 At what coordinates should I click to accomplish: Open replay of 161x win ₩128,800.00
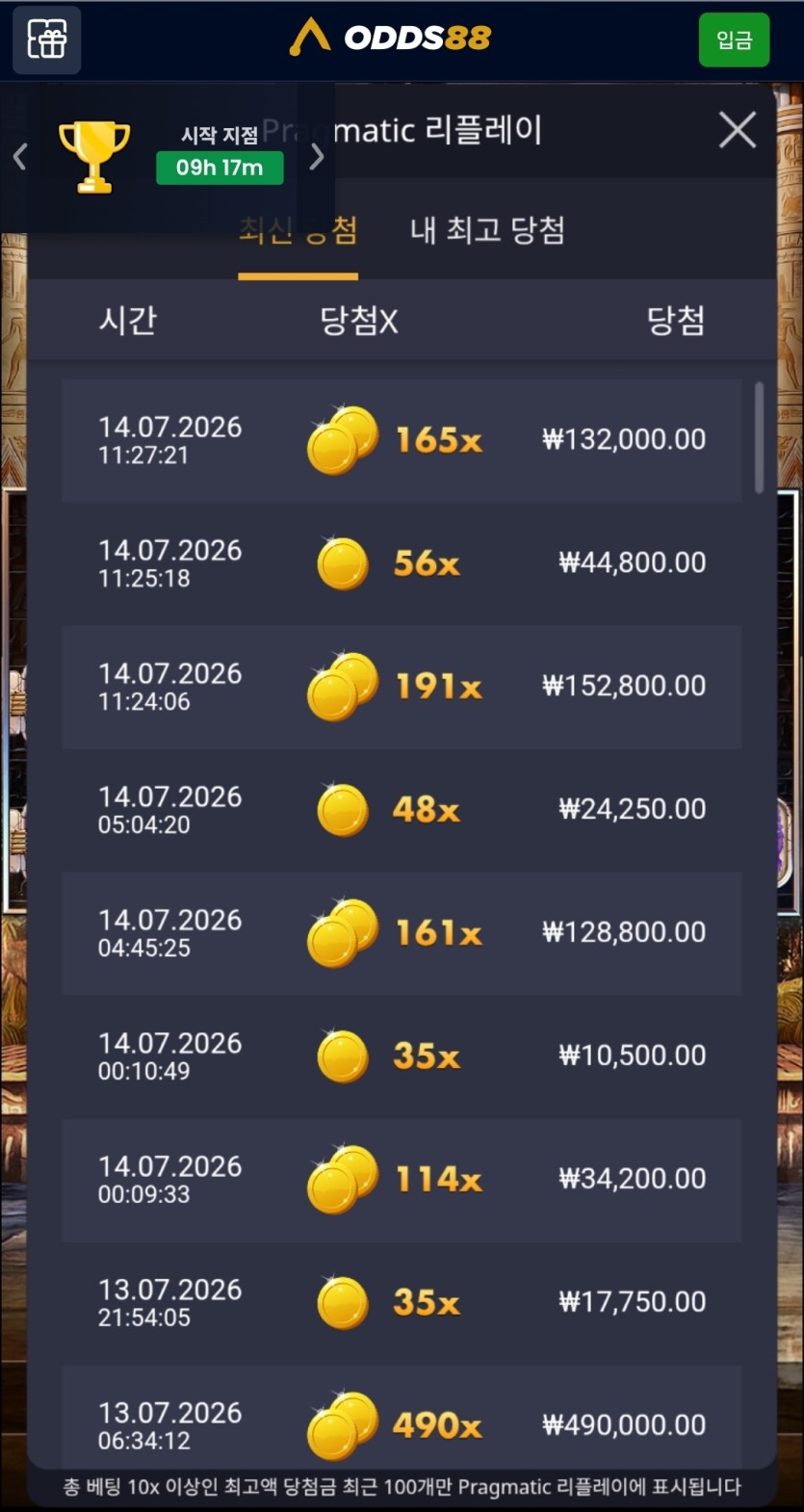pos(402,933)
